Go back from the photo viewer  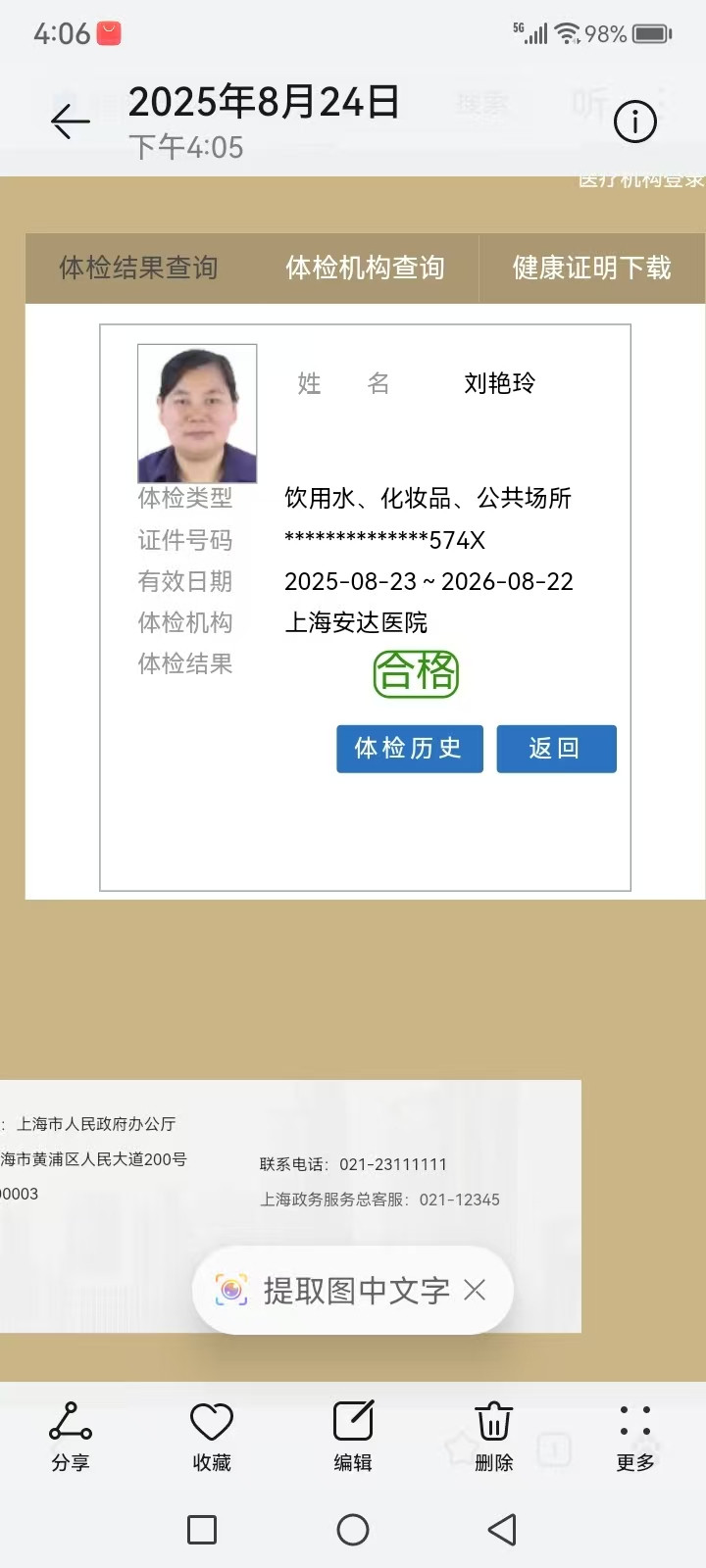point(70,122)
